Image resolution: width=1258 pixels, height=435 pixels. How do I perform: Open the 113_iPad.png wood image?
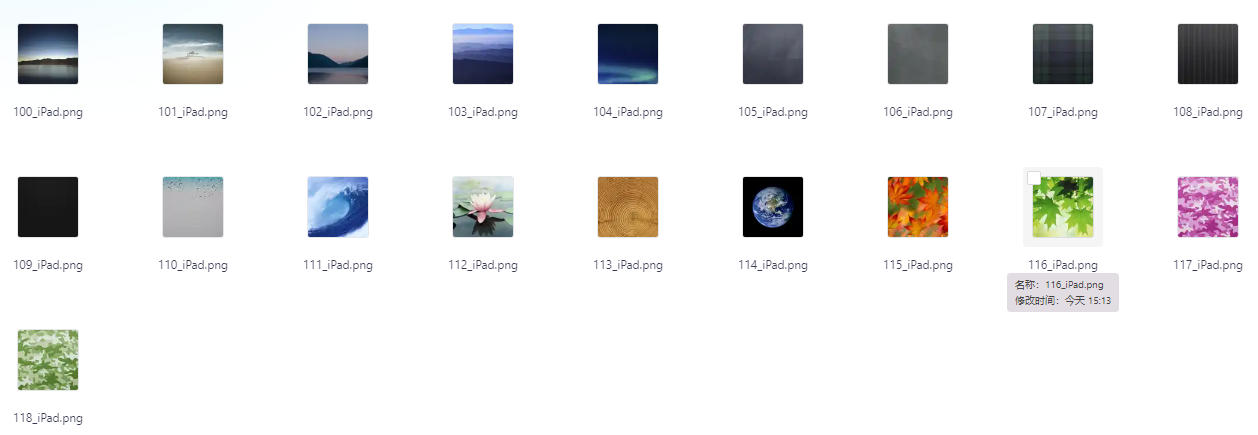point(628,207)
